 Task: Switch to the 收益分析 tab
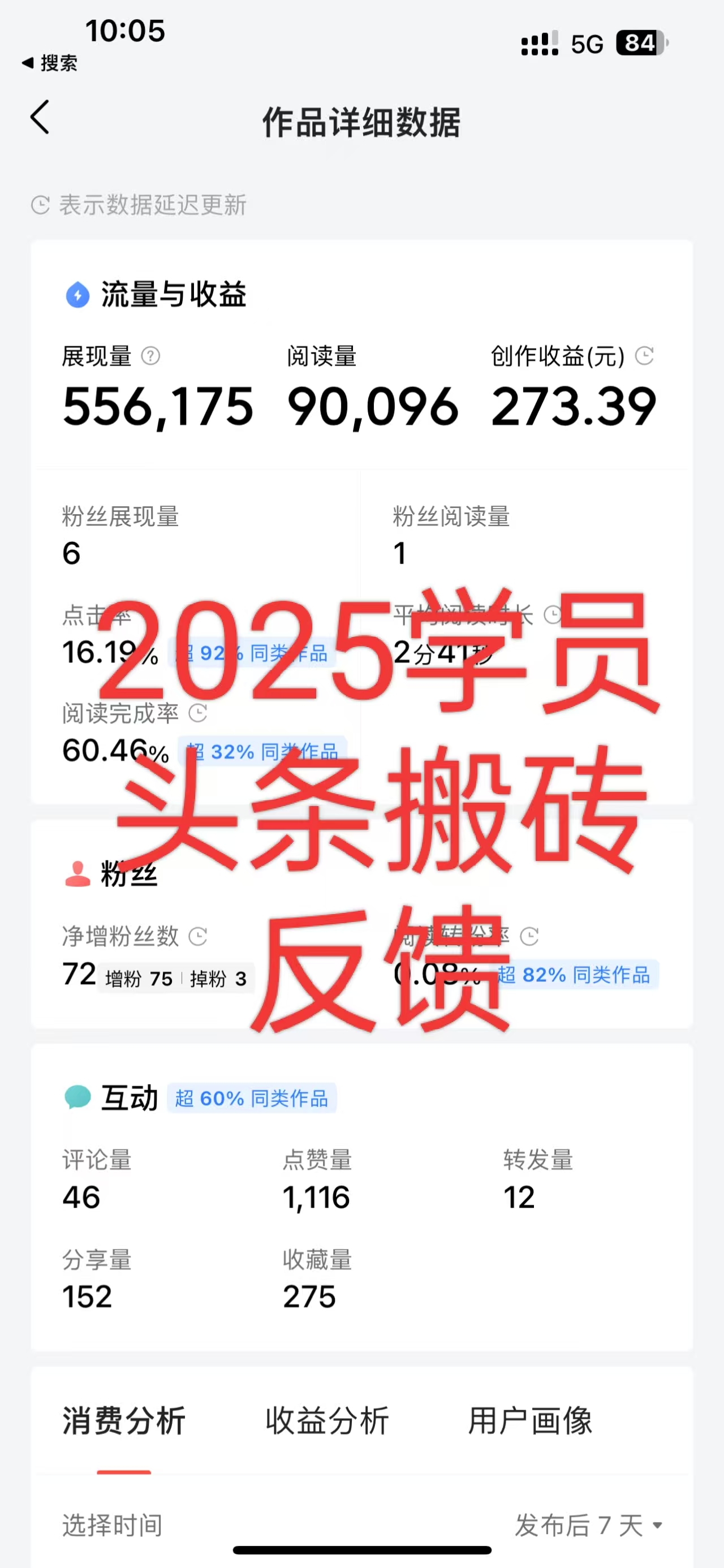tap(327, 1421)
